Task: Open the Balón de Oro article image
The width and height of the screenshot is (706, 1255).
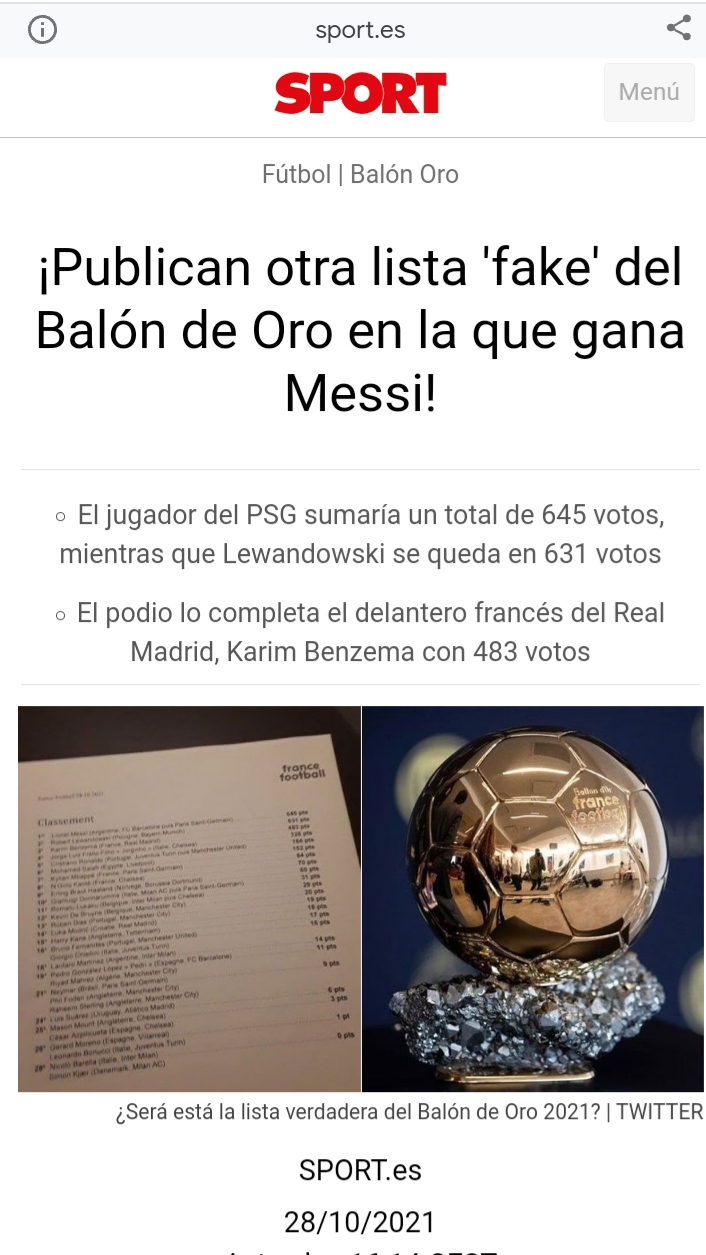Action: click(x=361, y=899)
